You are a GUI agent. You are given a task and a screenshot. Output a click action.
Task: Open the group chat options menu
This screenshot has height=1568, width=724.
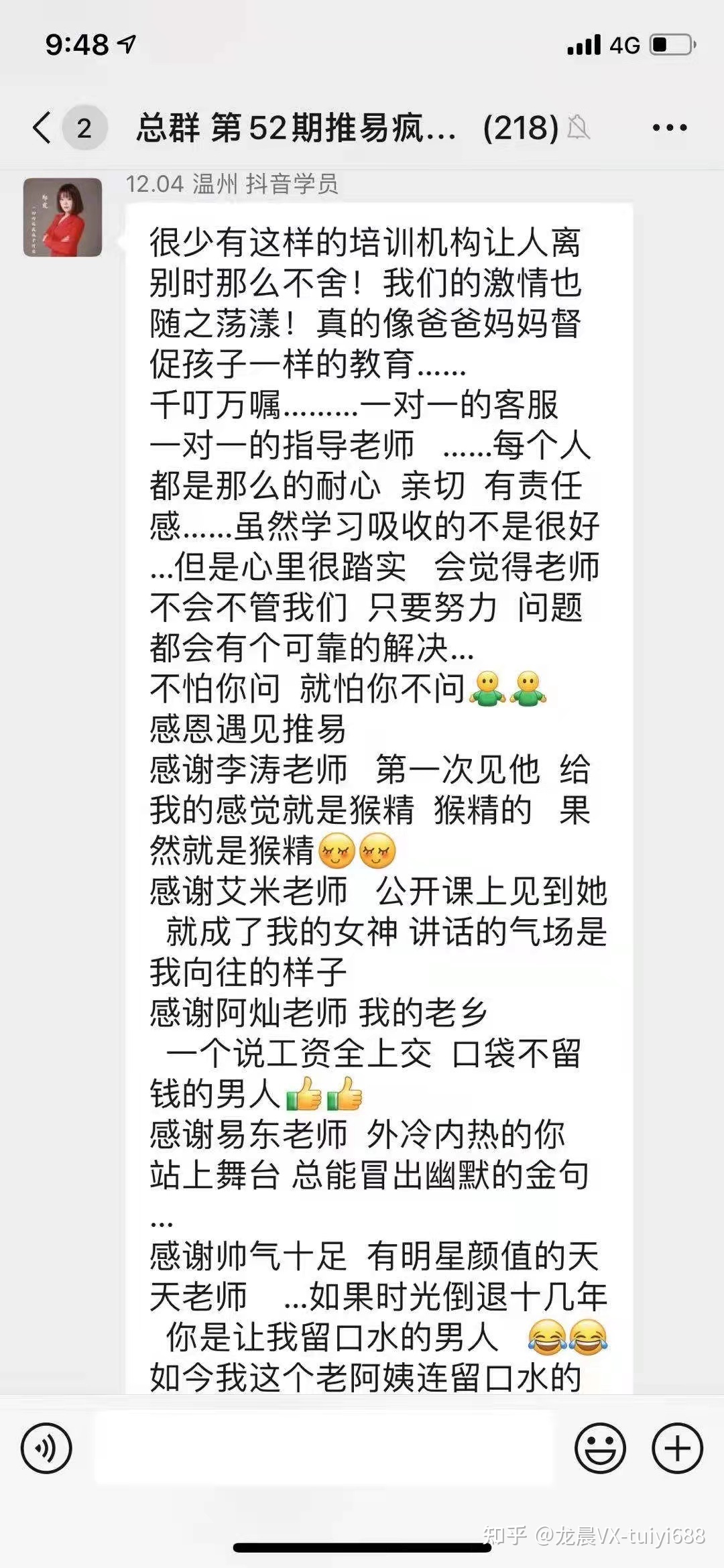670,127
